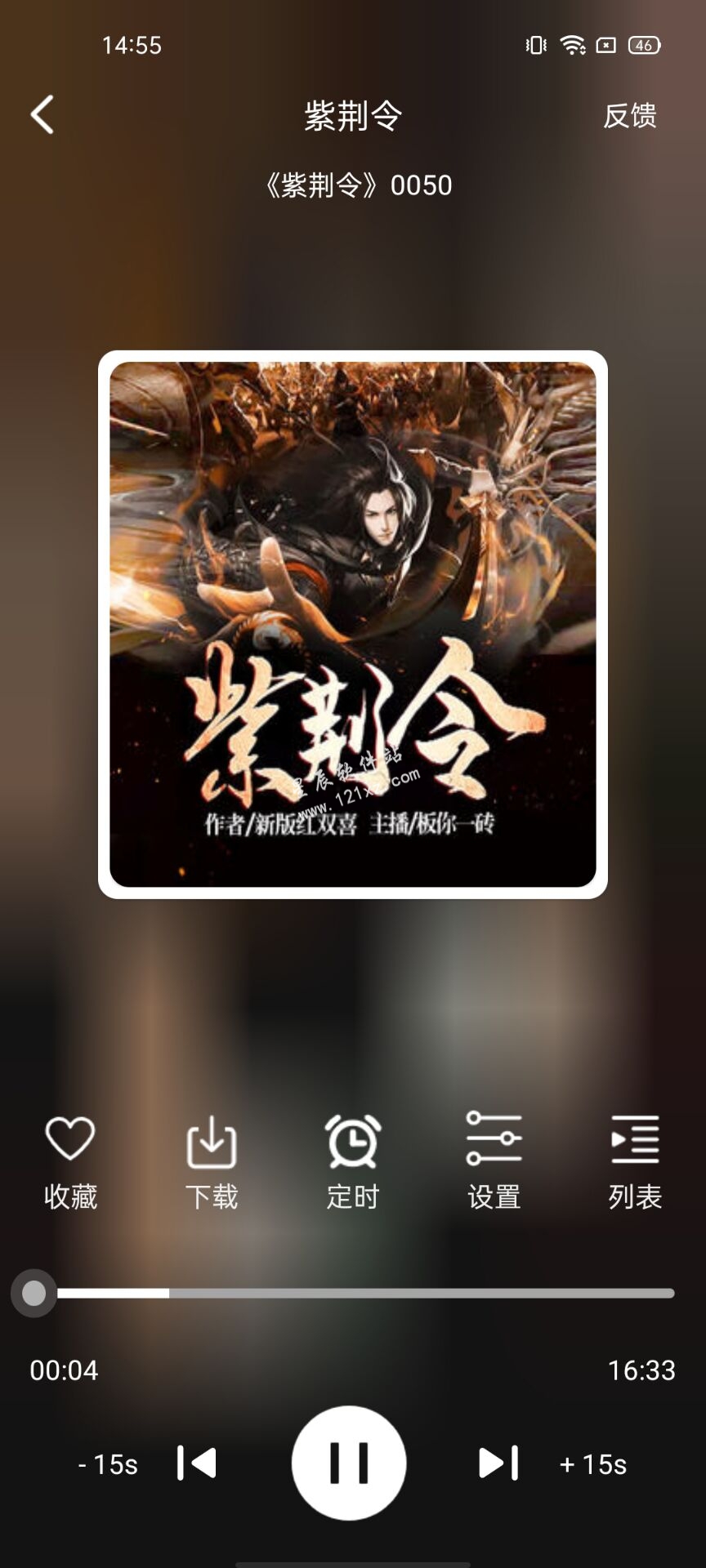Skip to the previous episode
Image resolution: width=706 pixels, height=1568 pixels.
pyautogui.click(x=197, y=1463)
